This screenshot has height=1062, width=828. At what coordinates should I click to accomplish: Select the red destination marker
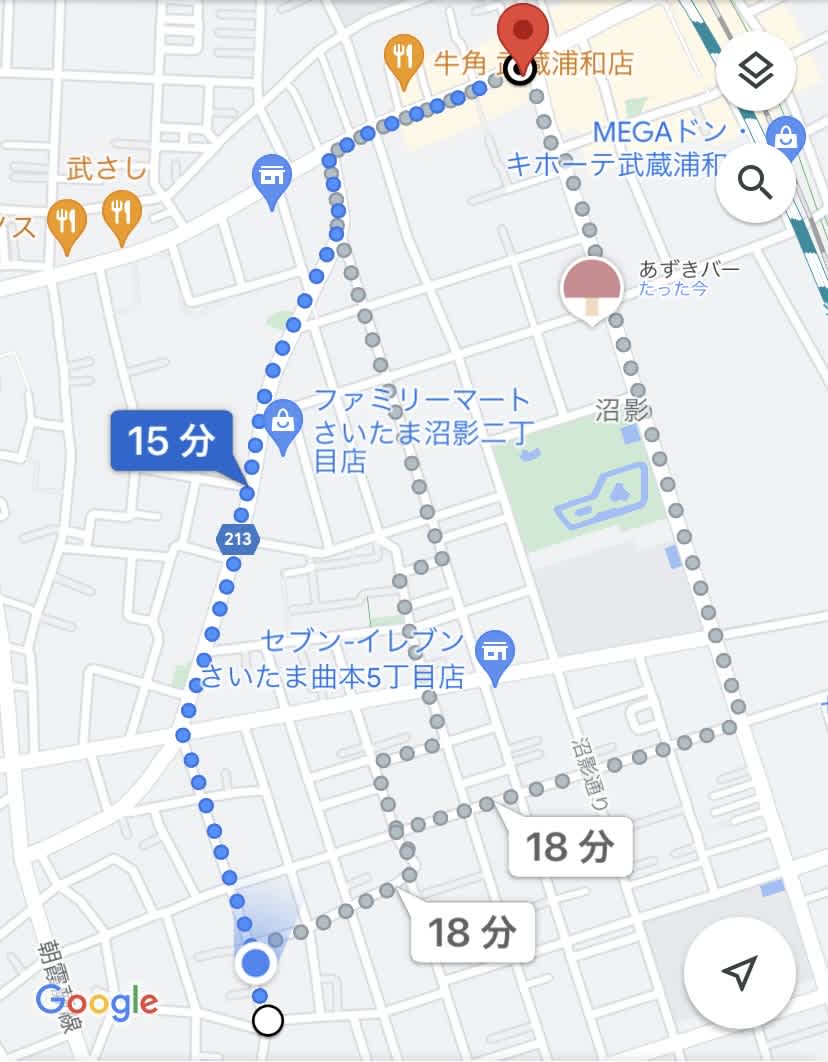[520, 30]
